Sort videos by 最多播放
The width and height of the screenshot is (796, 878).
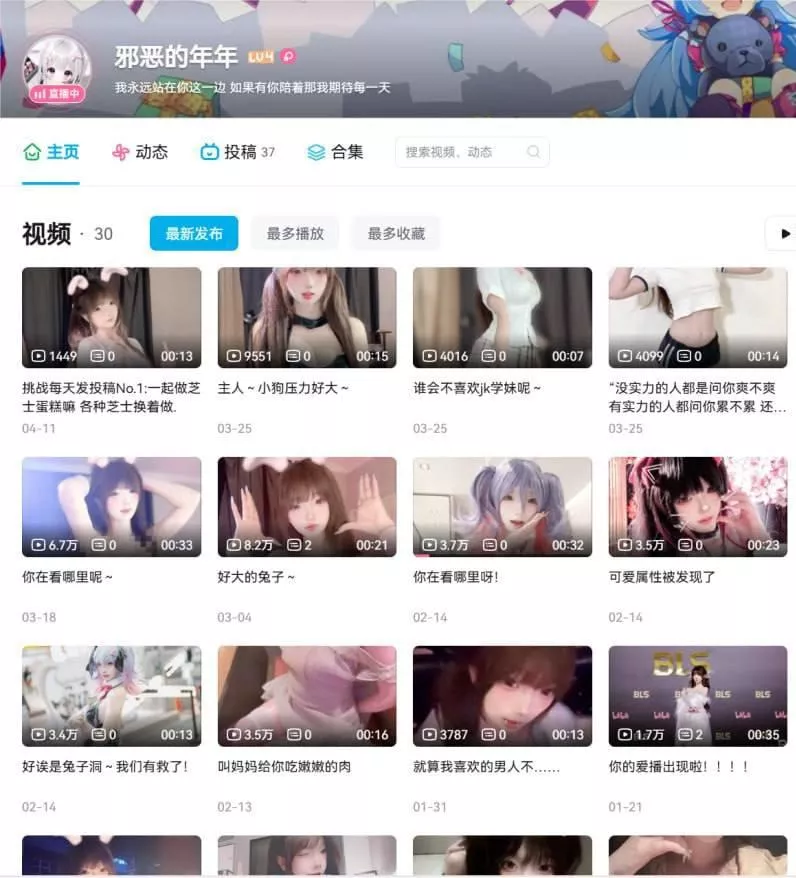click(x=295, y=233)
